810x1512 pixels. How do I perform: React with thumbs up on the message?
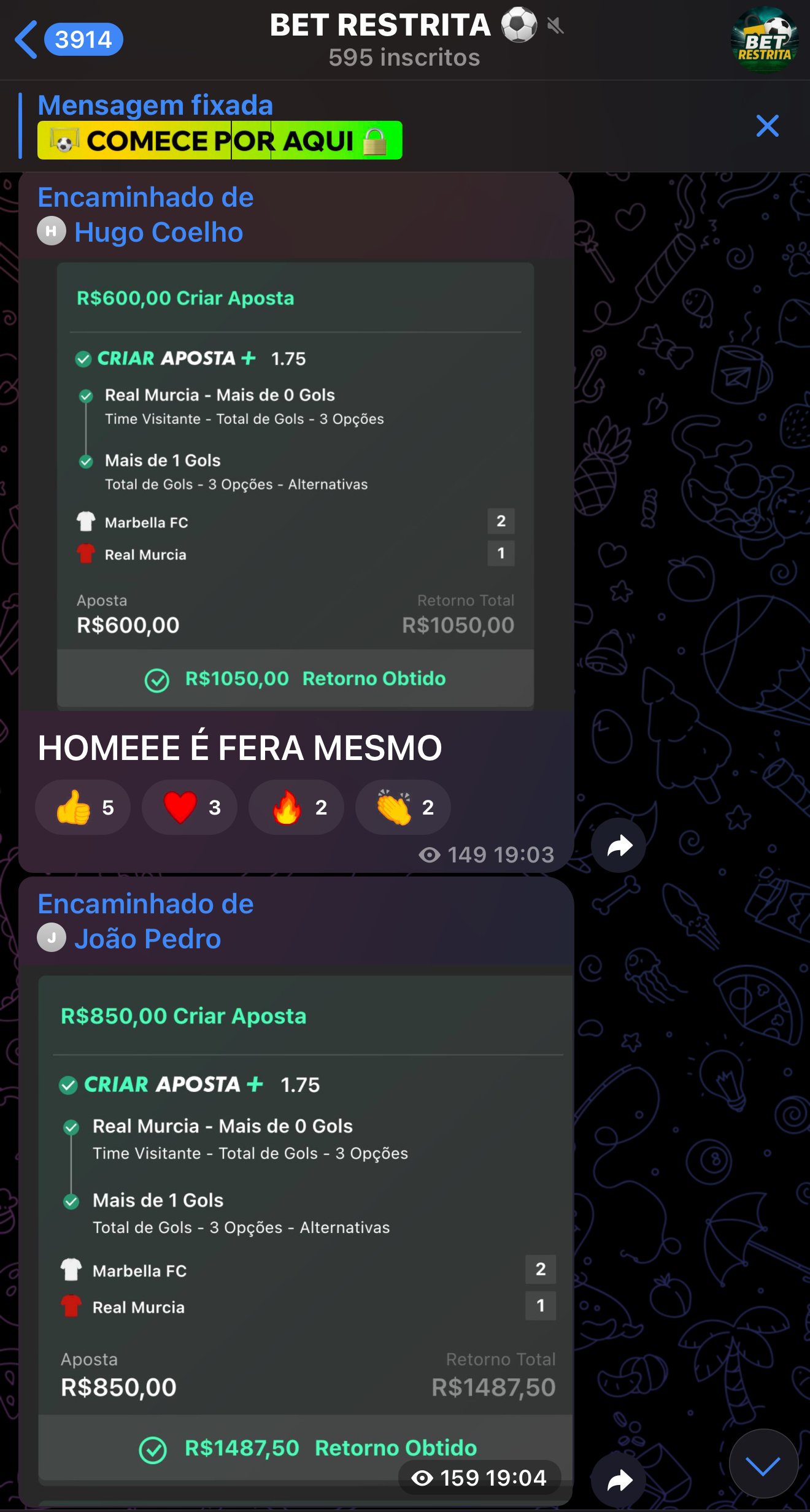[83, 807]
